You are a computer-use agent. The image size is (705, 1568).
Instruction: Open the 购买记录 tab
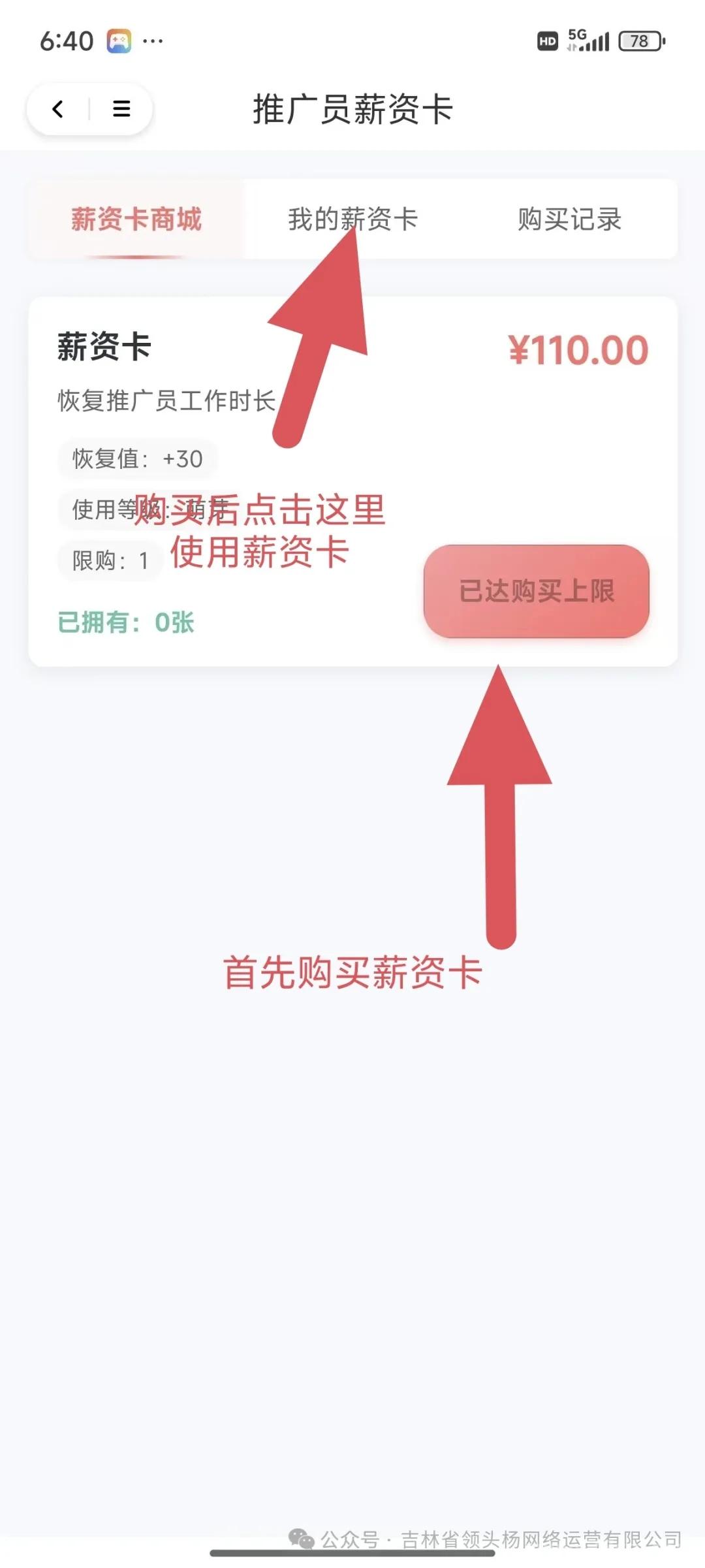pos(569,219)
